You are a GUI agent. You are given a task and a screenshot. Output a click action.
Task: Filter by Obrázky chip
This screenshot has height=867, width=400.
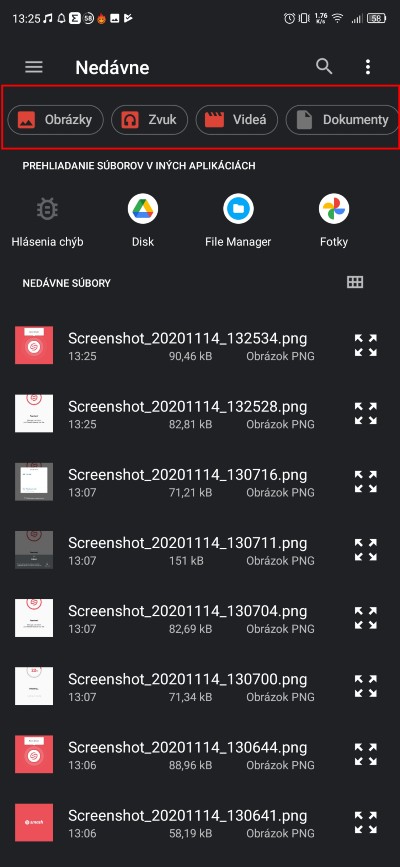coord(55,120)
